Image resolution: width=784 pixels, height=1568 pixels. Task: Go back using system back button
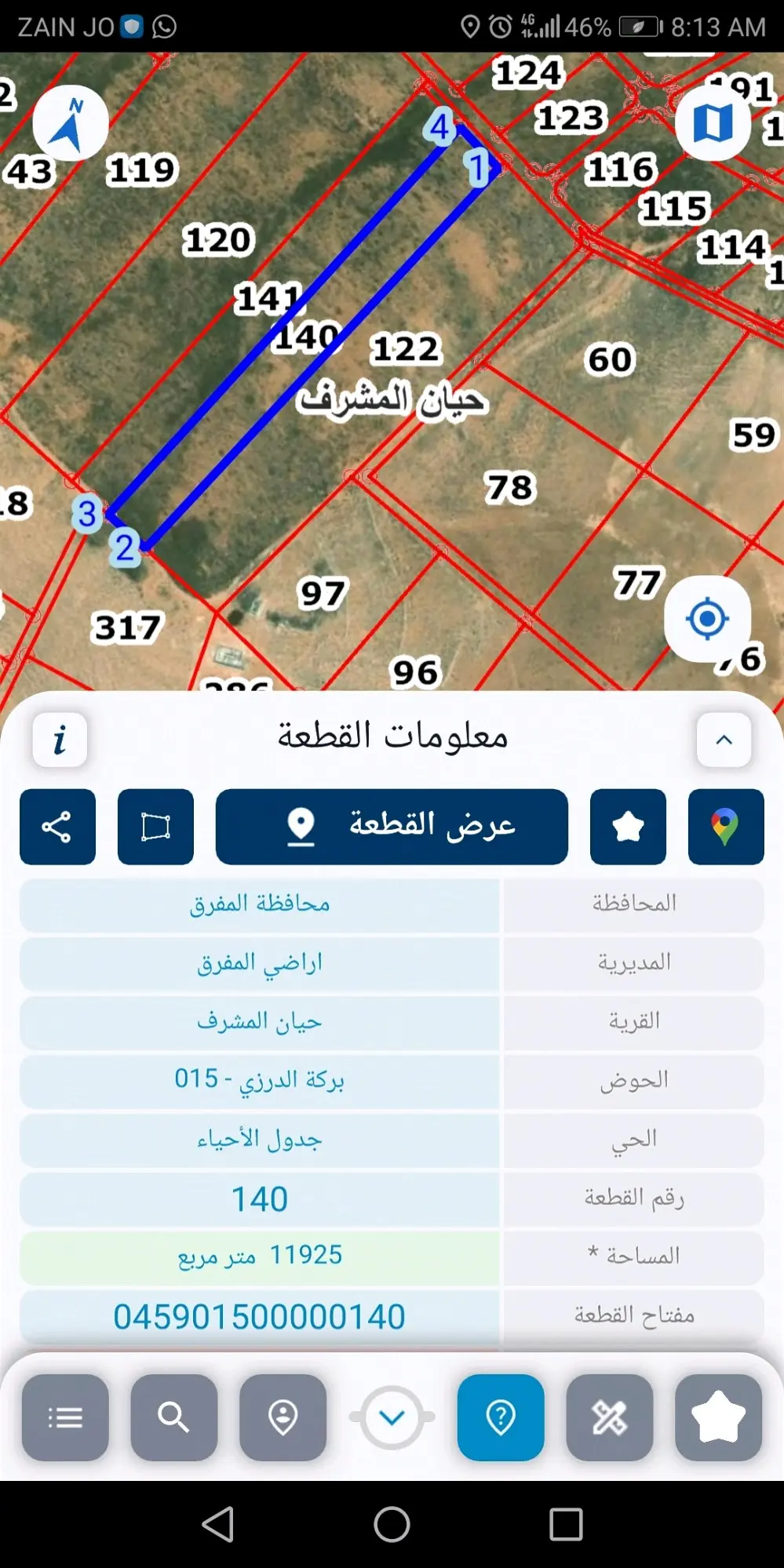pyautogui.click(x=218, y=1524)
